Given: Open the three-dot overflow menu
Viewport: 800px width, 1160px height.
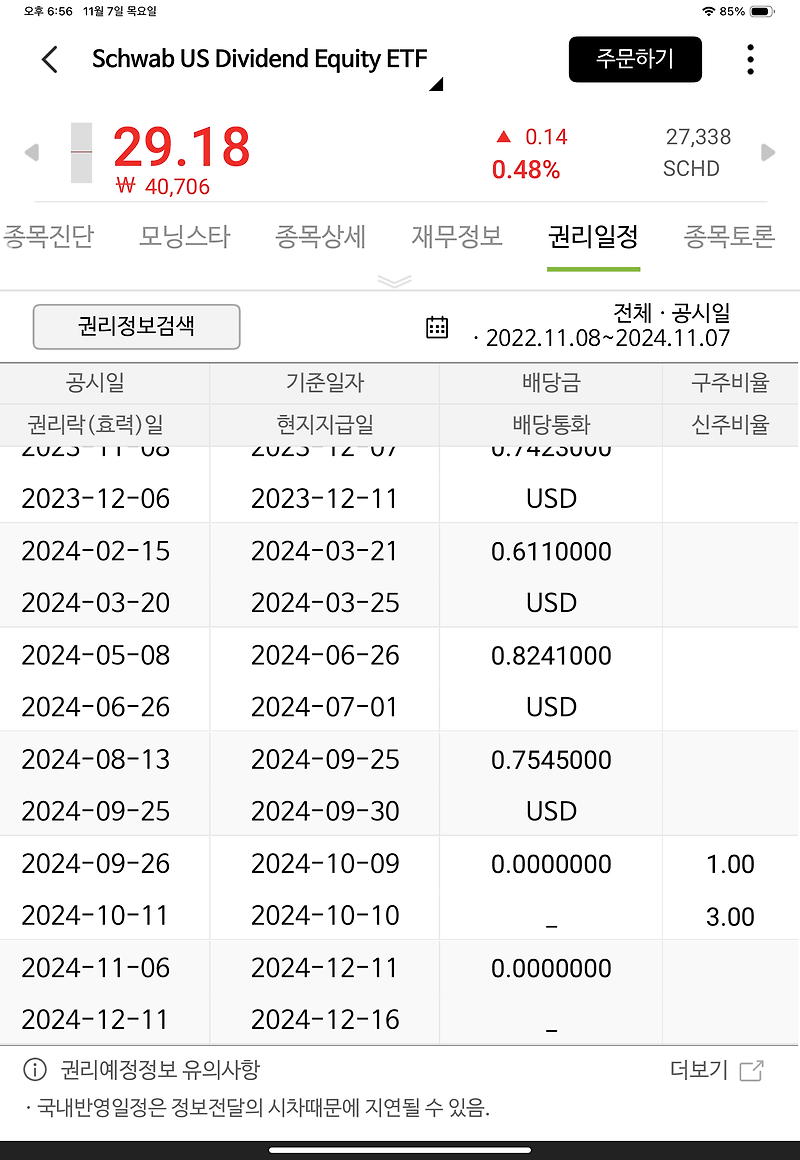Looking at the screenshot, I should pyautogui.click(x=750, y=60).
